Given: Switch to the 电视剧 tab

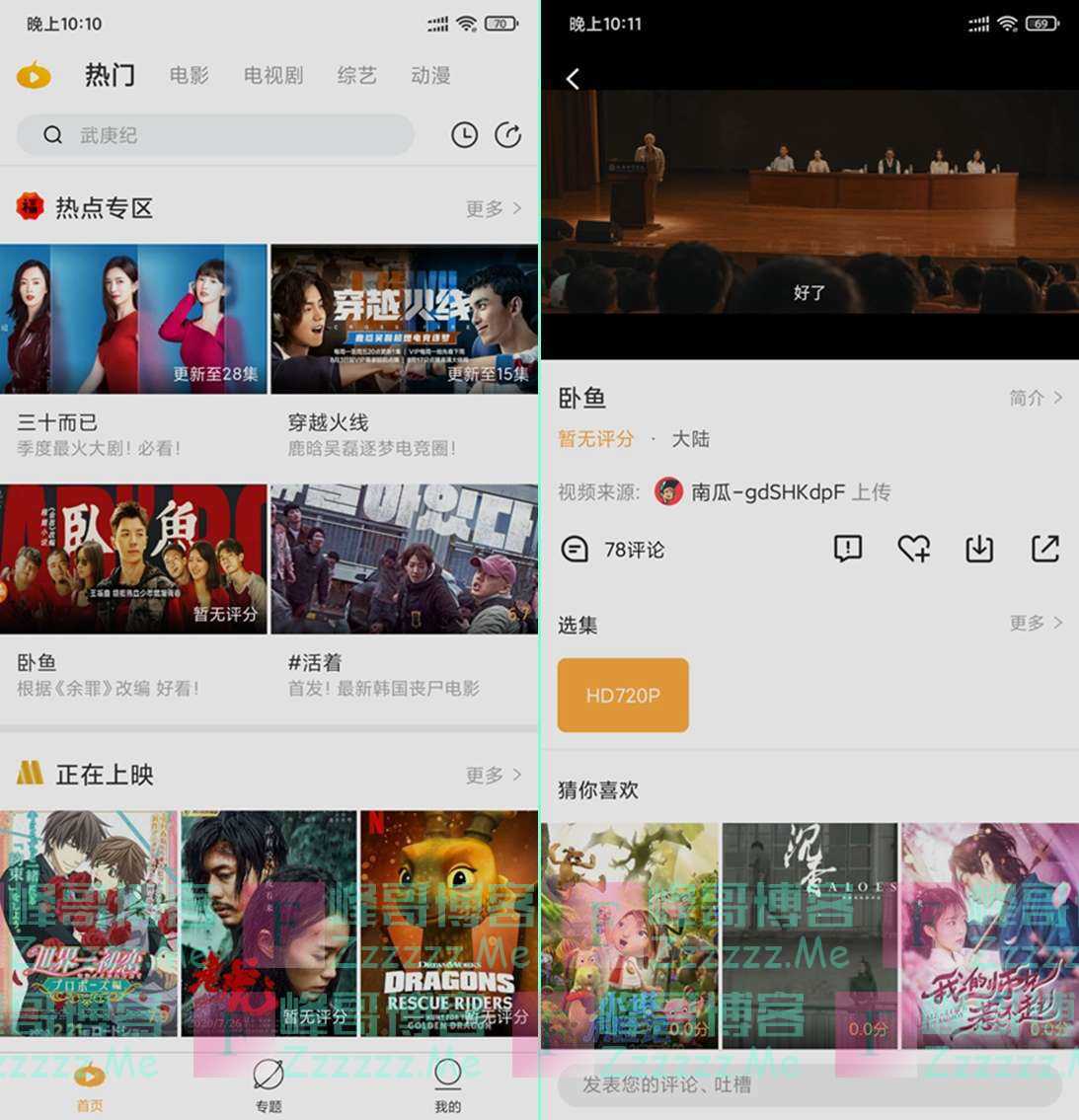Looking at the screenshot, I should pyautogui.click(x=272, y=75).
